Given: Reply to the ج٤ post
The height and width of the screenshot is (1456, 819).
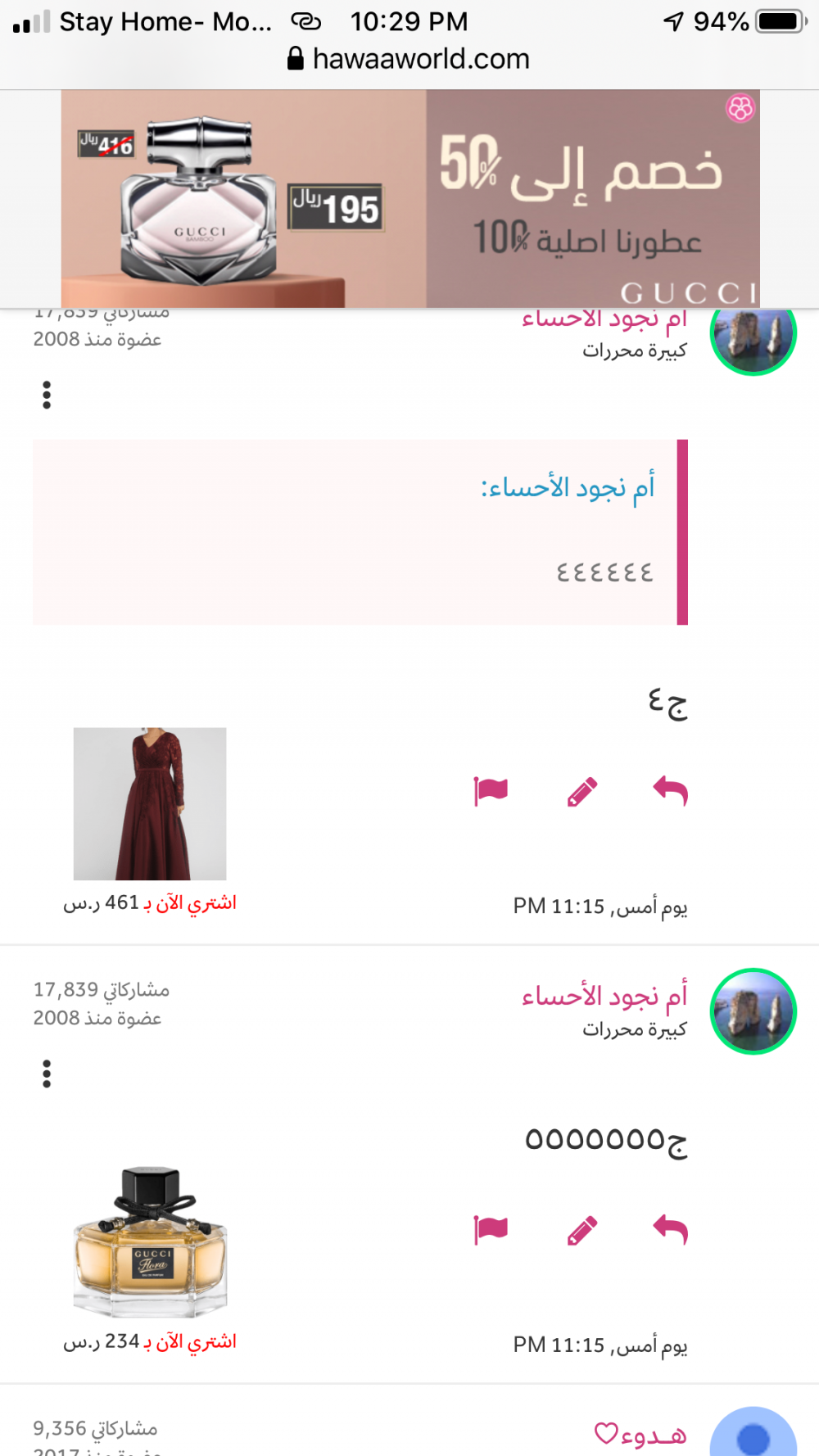Looking at the screenshot, I should (670, 791).
